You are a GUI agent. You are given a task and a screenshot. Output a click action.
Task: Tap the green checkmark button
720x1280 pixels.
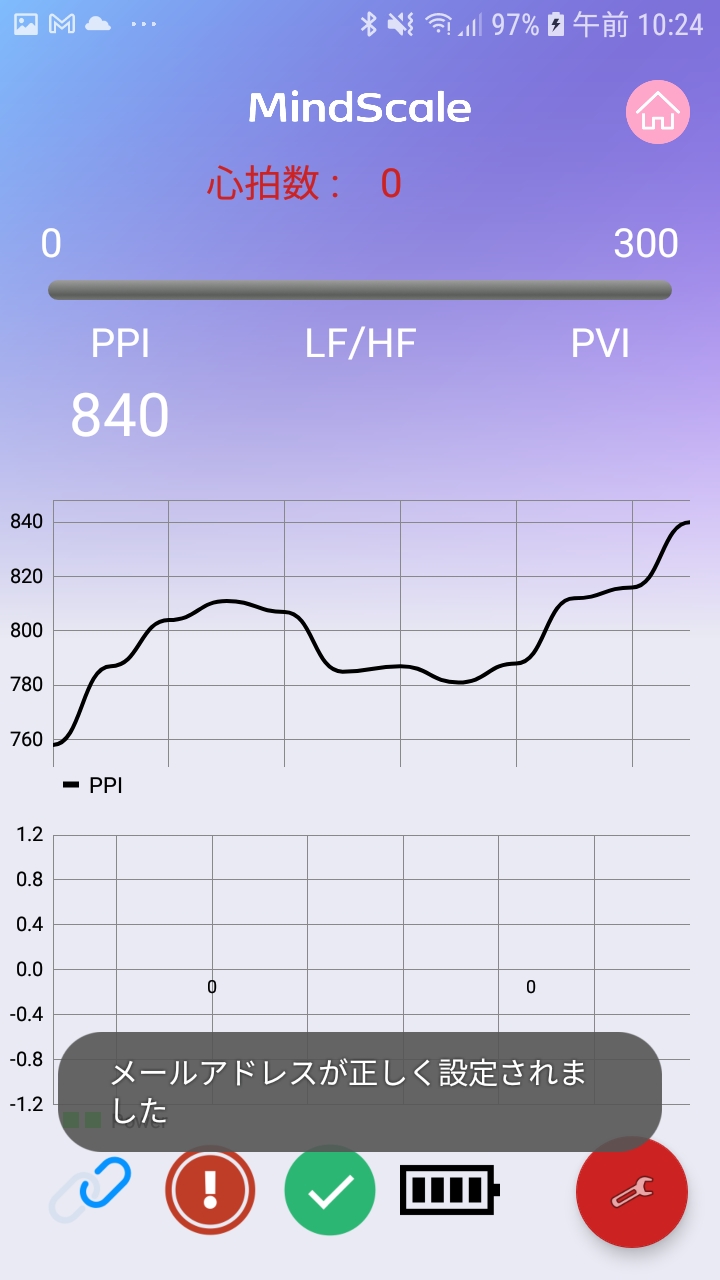point(330,1190)
